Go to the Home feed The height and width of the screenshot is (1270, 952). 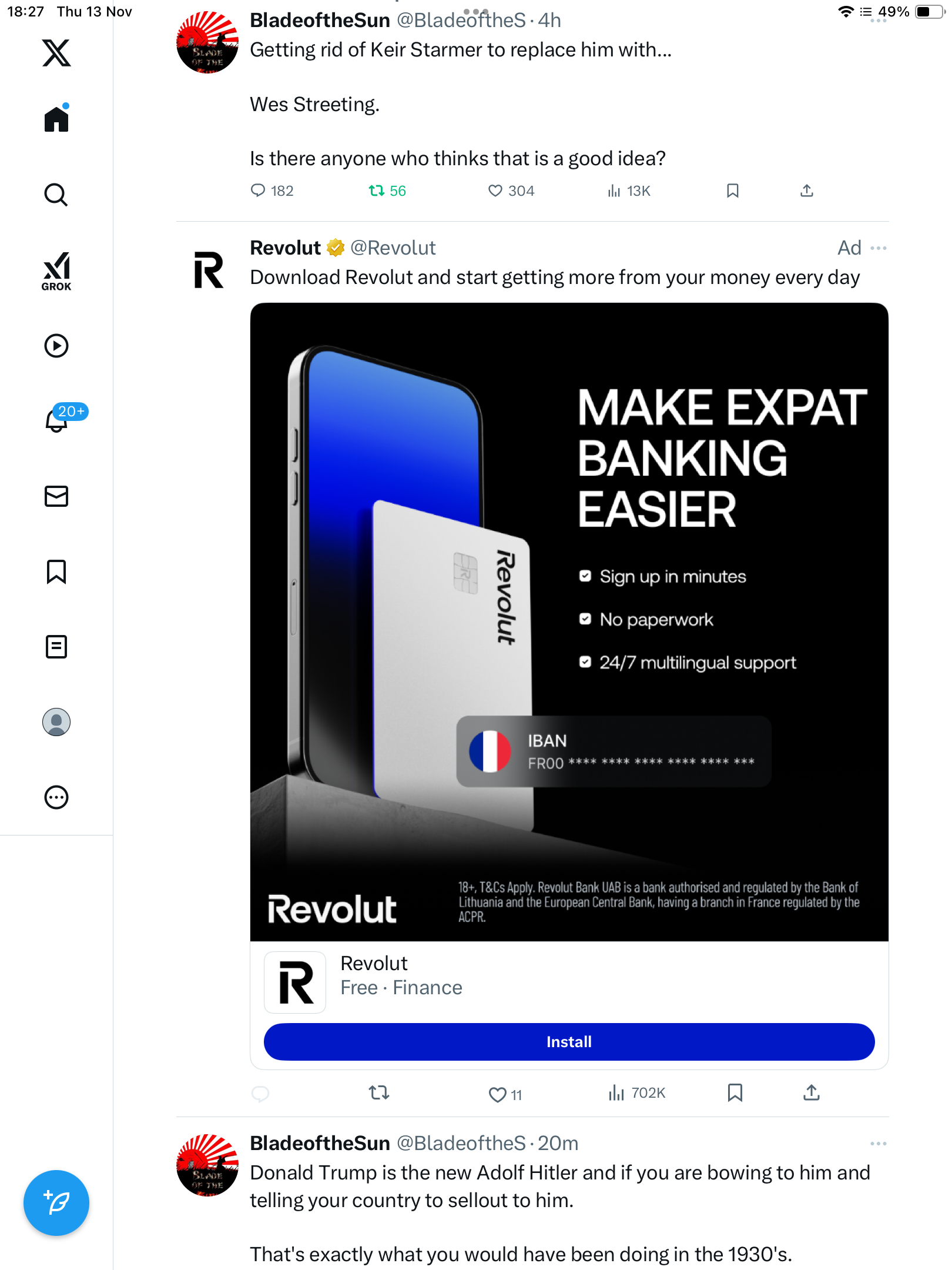pyautogui.click(x=56, y=119)
